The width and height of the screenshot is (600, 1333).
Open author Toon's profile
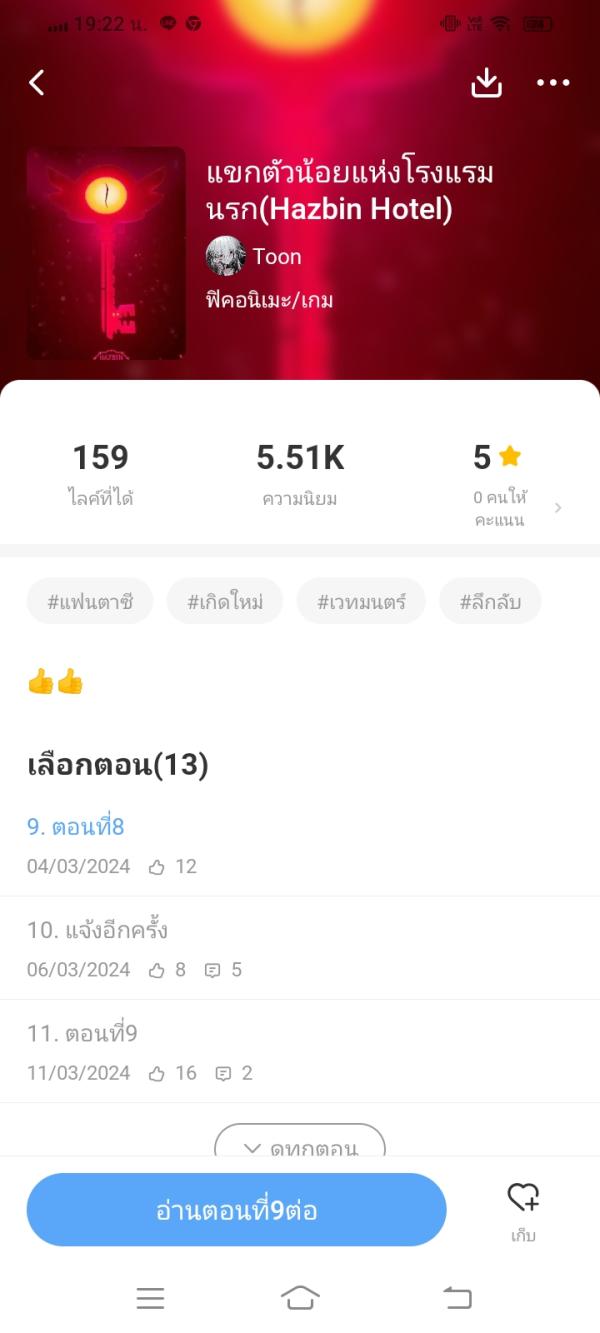[254, 257]
